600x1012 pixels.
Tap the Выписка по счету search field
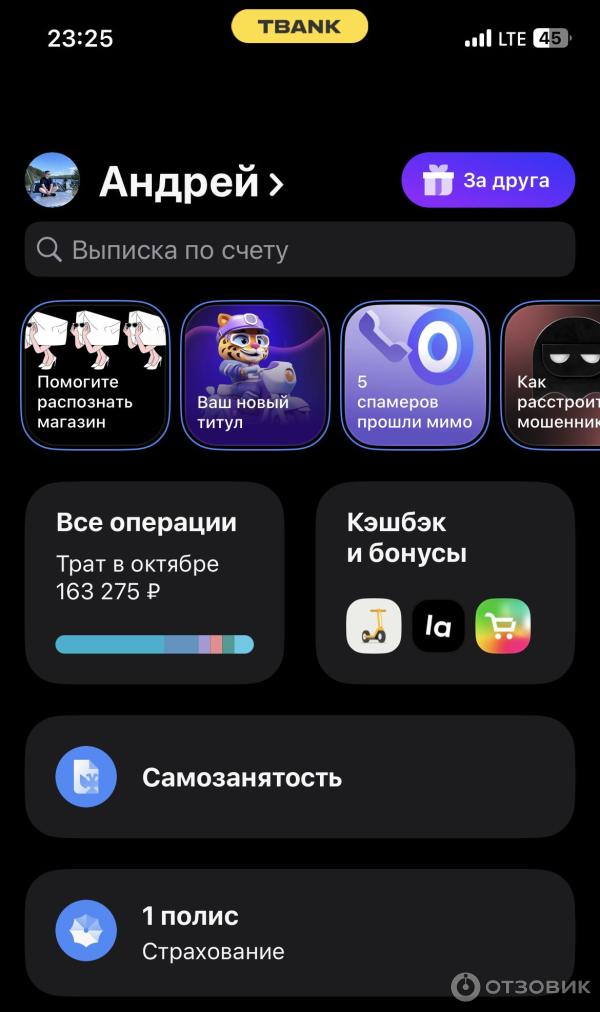tap(300, 249)
